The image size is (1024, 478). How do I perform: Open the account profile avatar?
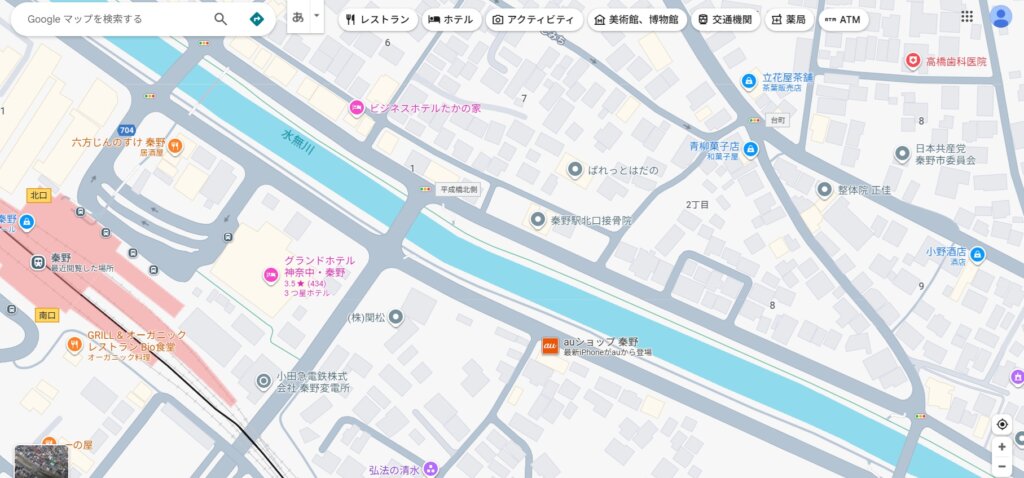pyautogui.click(x=1001, y=16)
